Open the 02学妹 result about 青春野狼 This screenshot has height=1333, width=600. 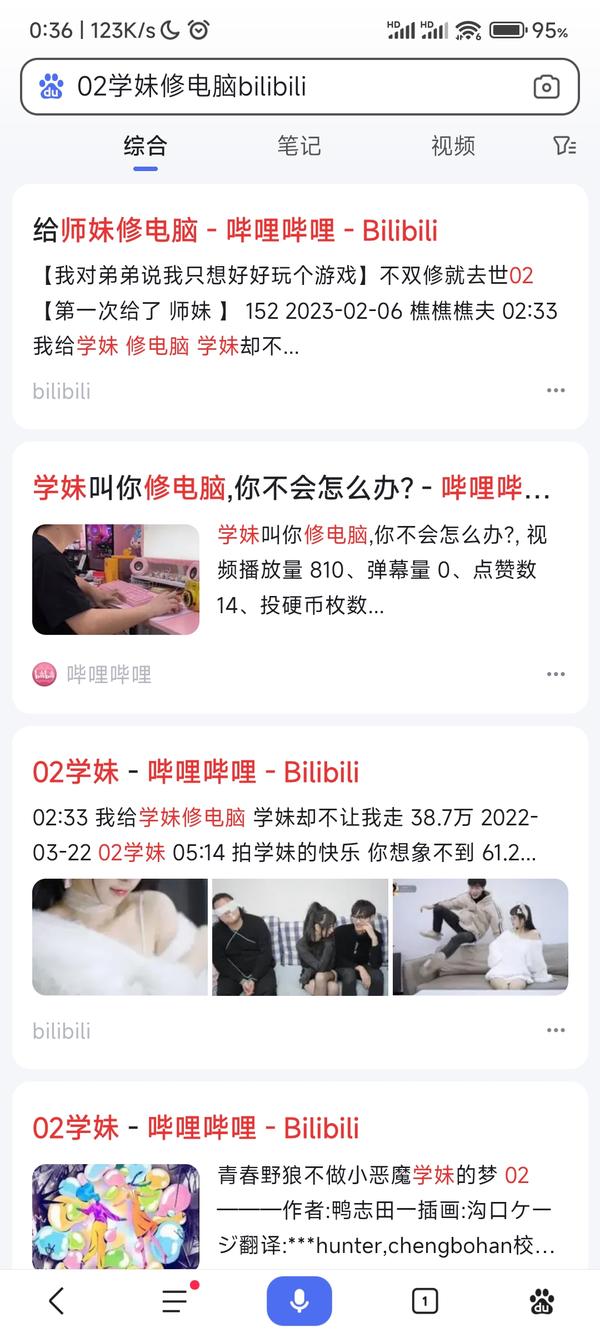(196, 1128)
